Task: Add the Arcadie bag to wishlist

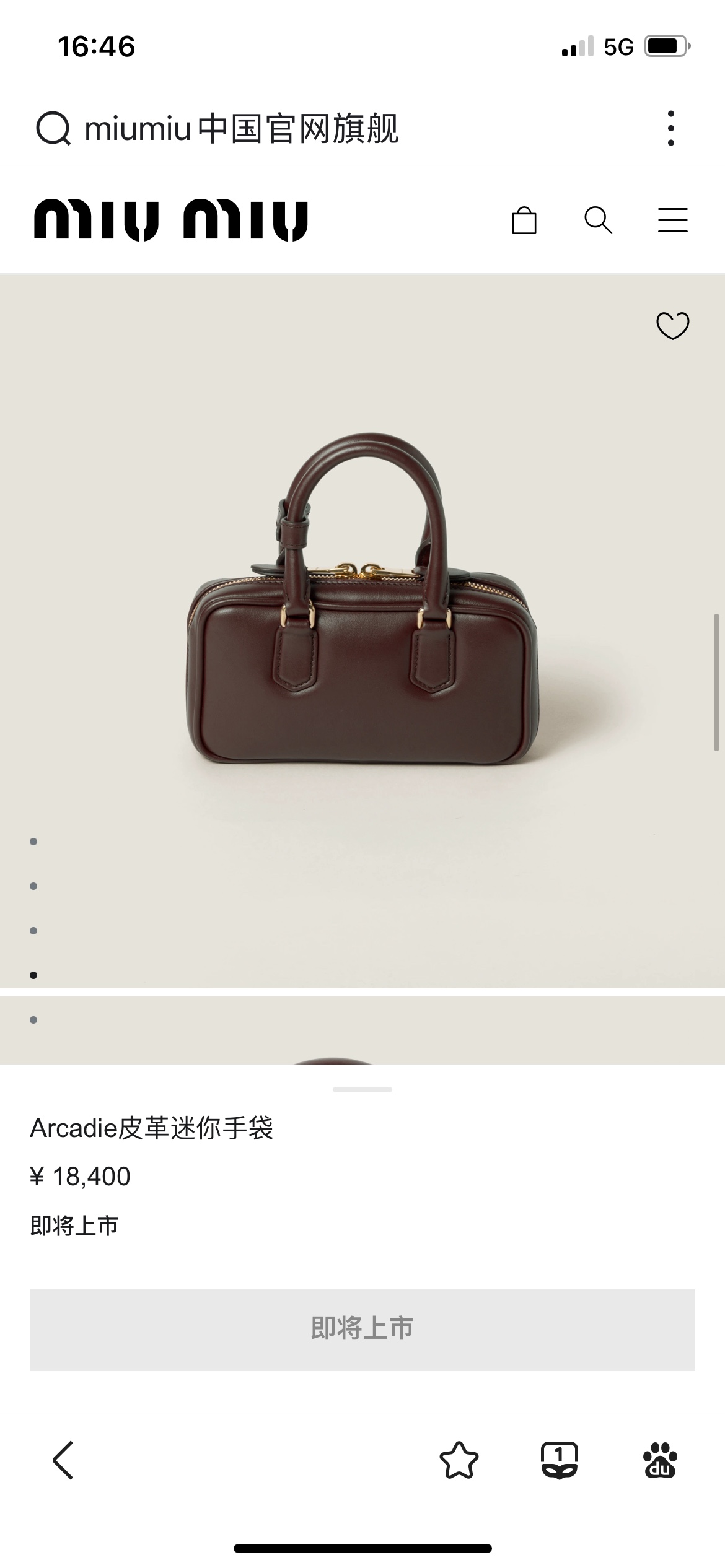Action: tap(672, 325)
